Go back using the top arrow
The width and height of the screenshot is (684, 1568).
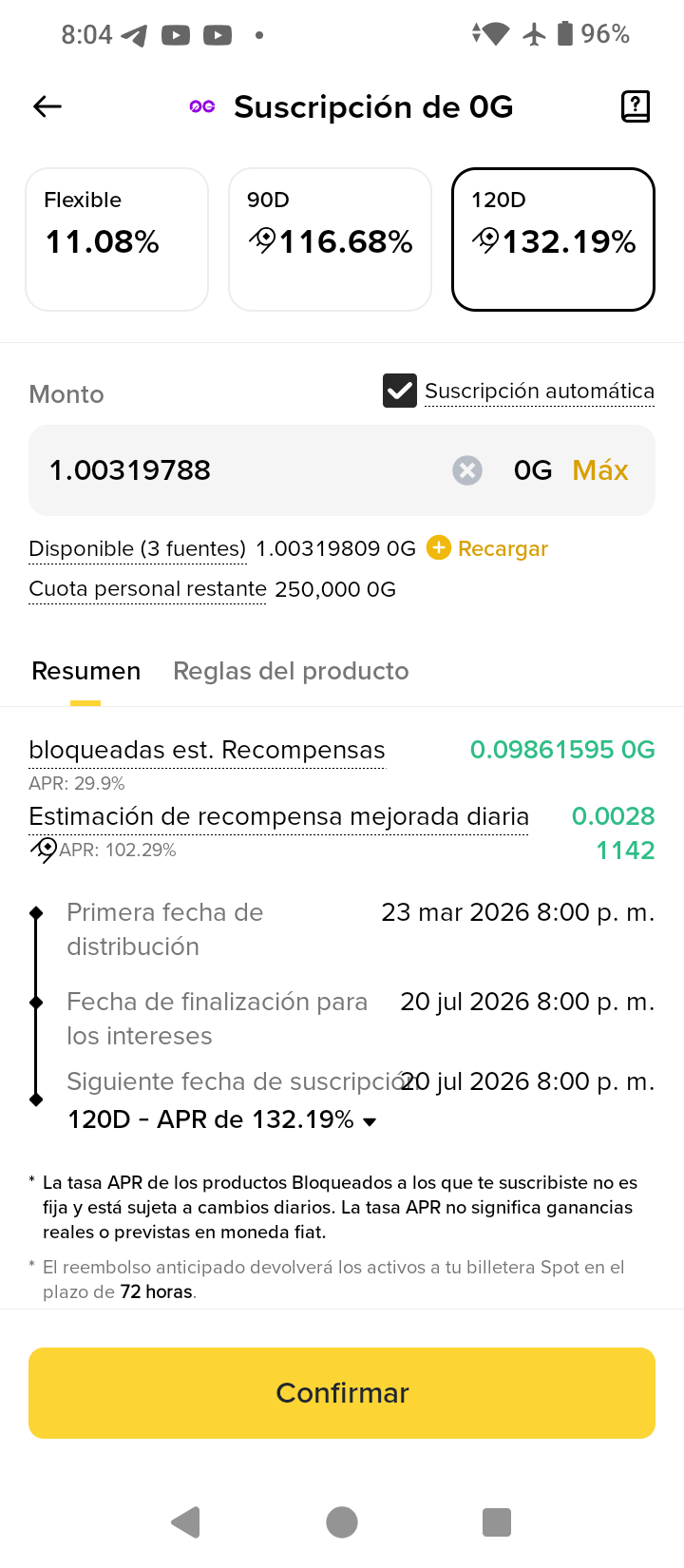(47, 106)
